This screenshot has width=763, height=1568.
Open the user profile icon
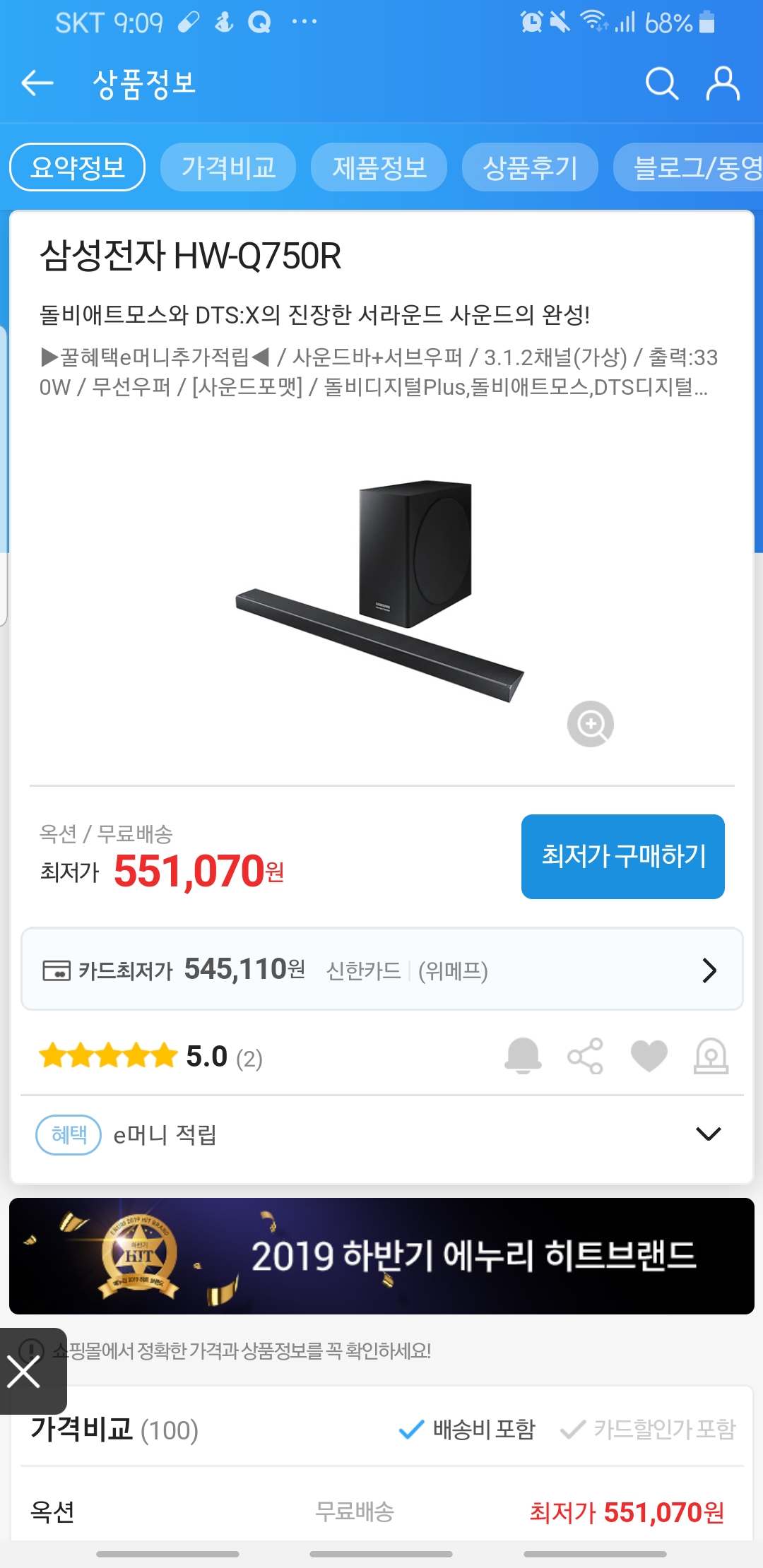pos(723,84)
